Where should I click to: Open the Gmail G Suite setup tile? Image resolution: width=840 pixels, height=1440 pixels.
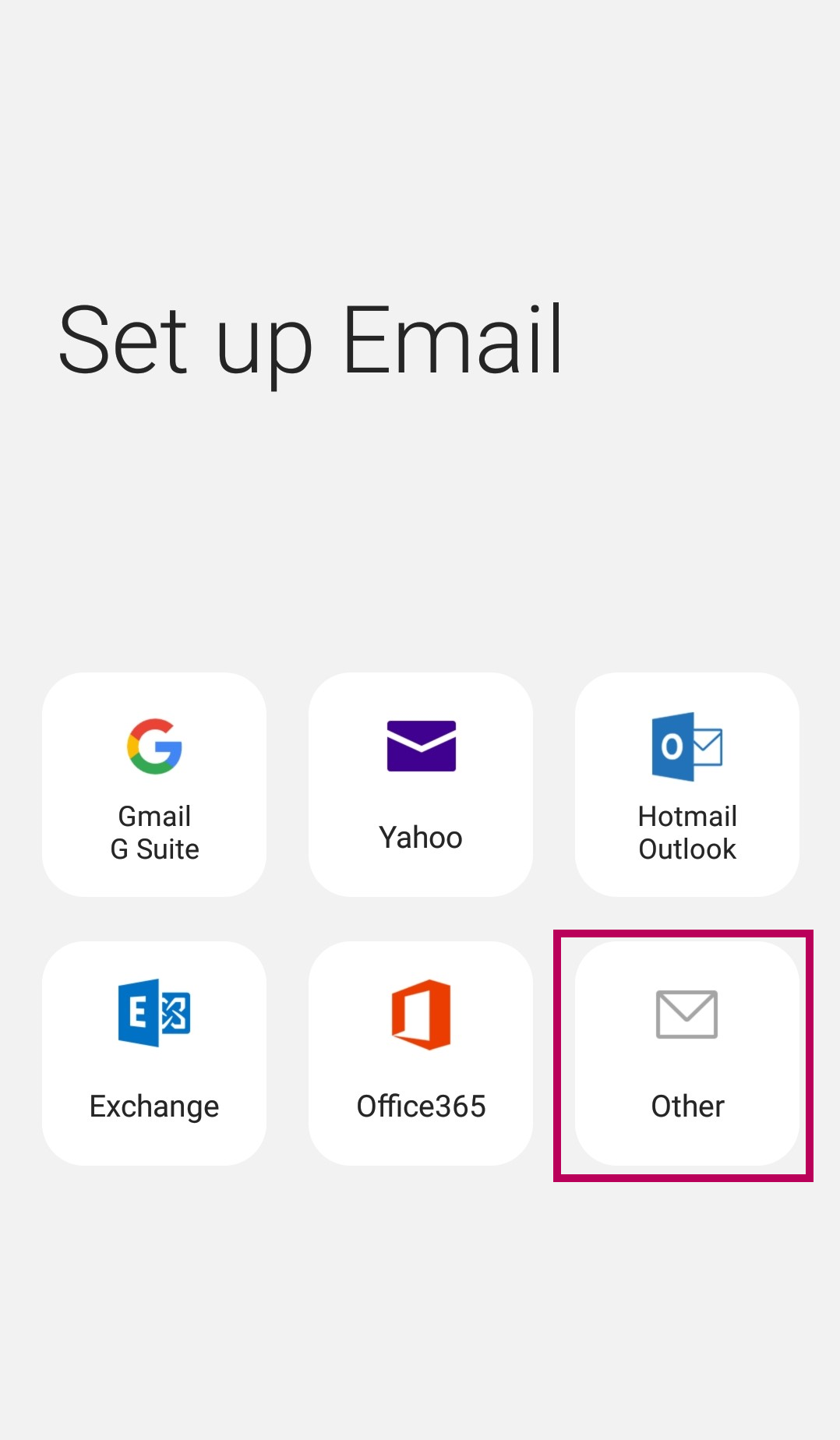[x=154, y=784]
